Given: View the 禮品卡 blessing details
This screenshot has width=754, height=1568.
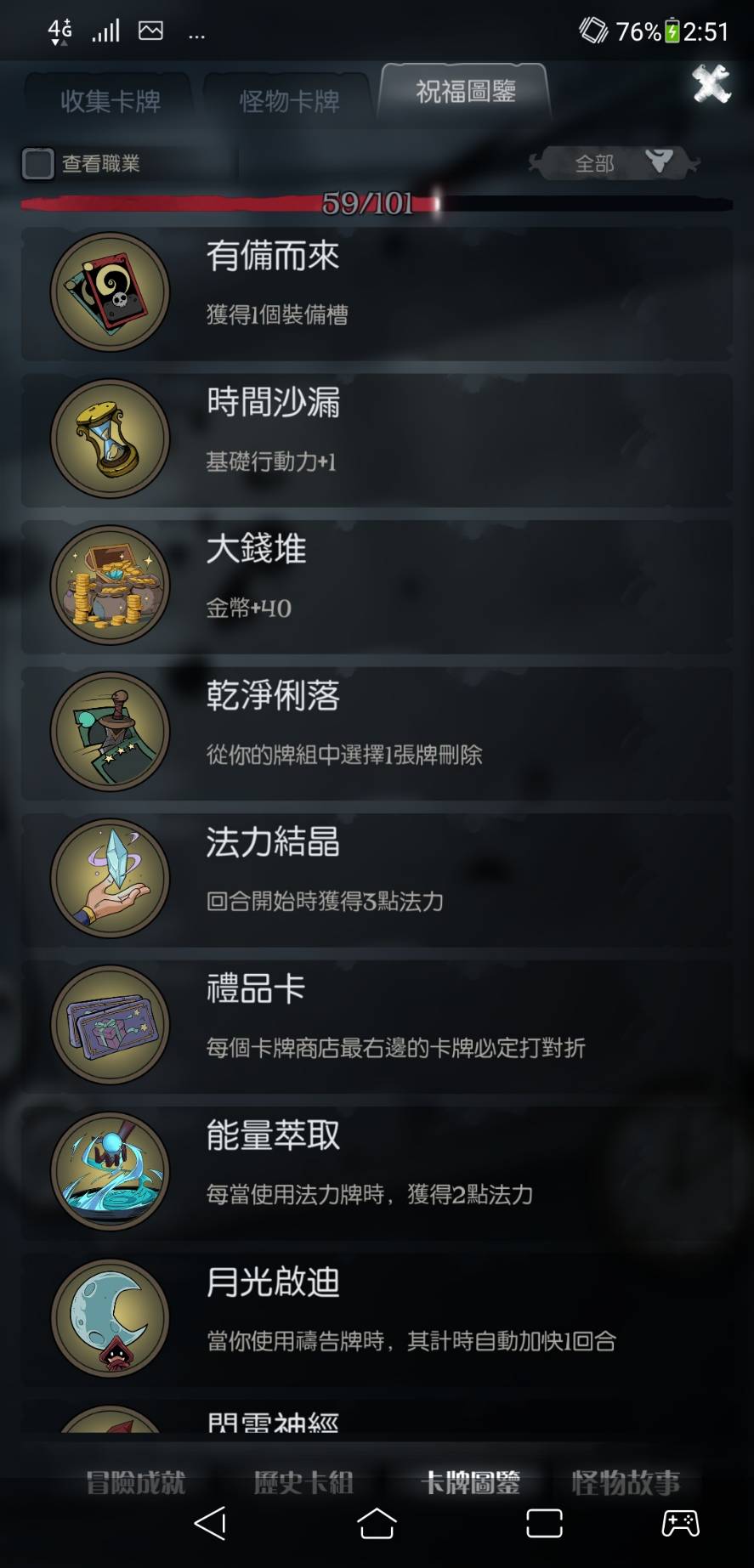Looking at the screenshot, I should click(x=377, y=1025).
